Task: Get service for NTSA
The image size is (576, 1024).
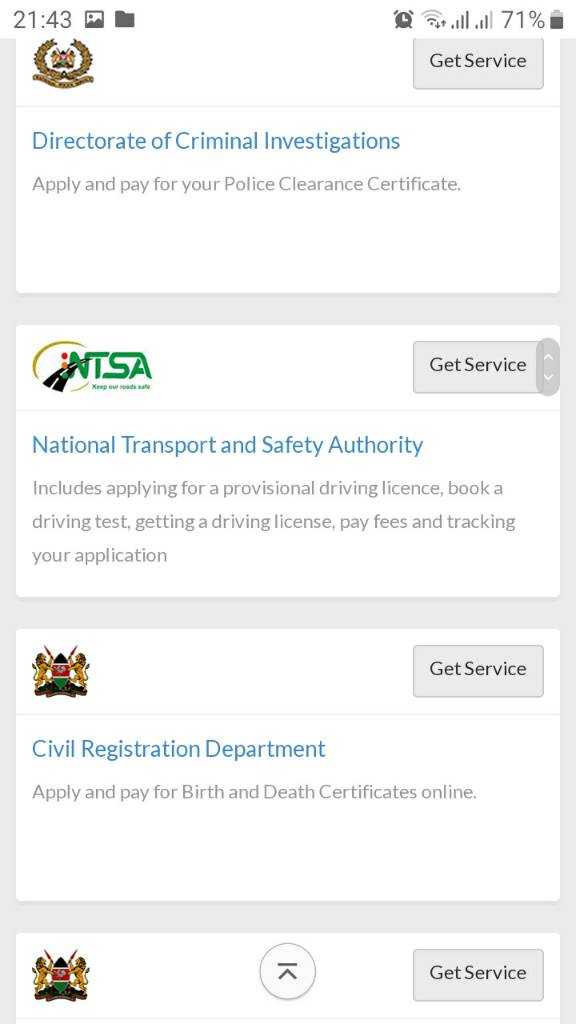Action: (475, 366)
